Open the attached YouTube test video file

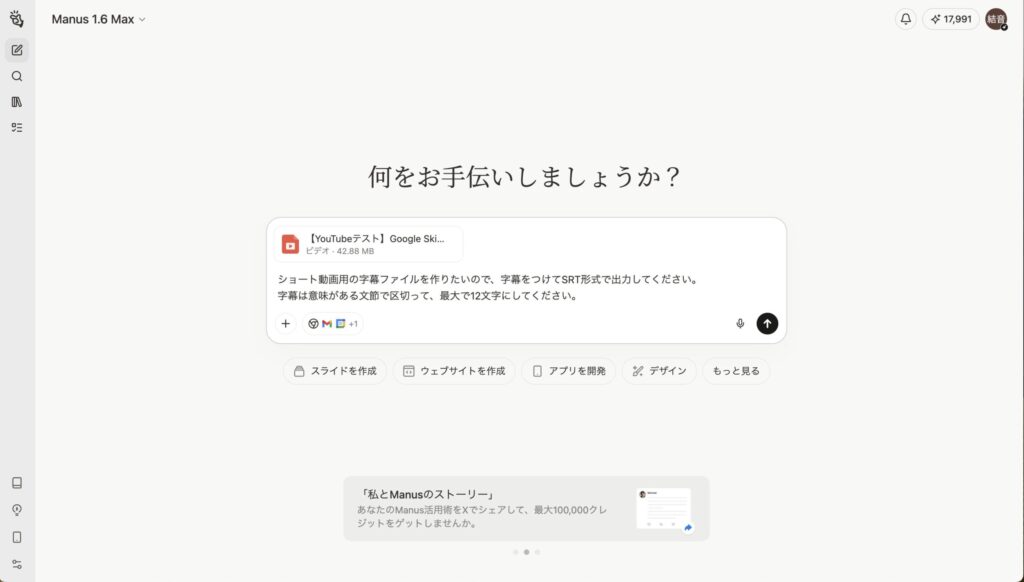(368, 244)
